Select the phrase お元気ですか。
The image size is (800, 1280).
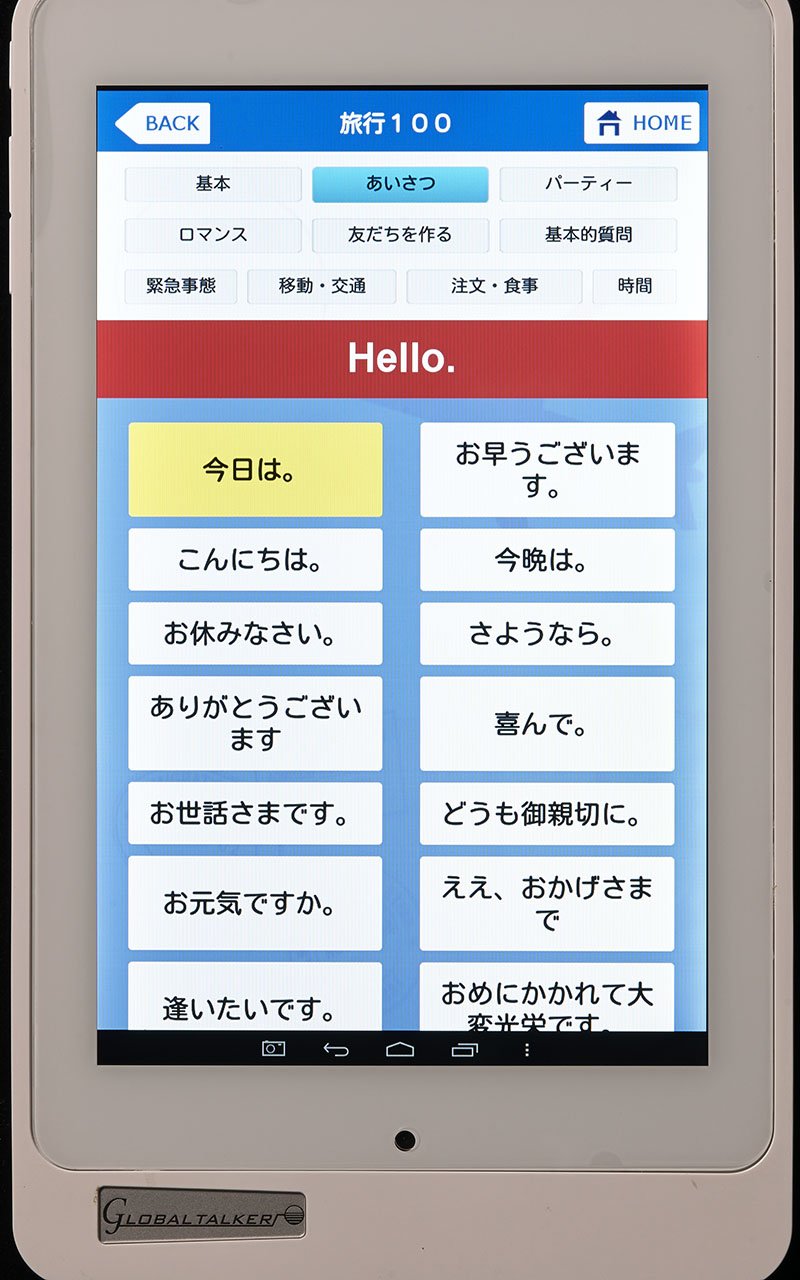tap(255, 903)
